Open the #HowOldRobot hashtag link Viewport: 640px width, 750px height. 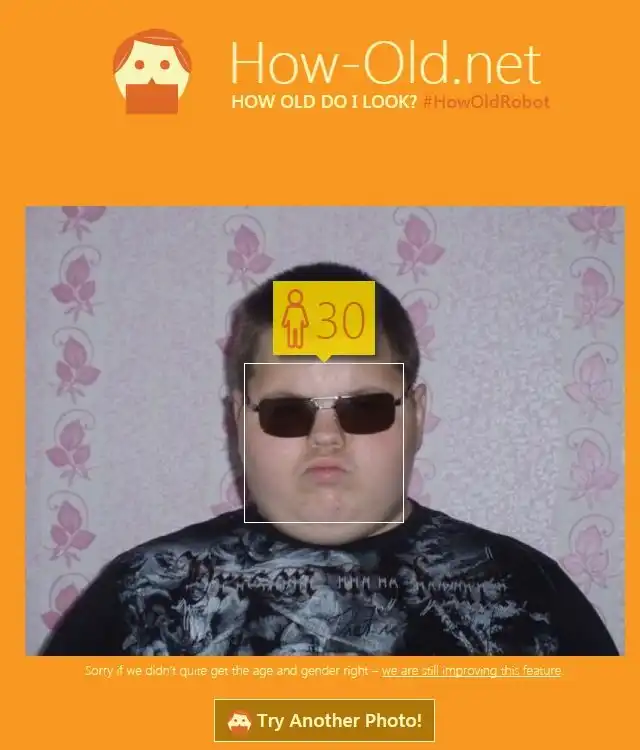point(485,102)
